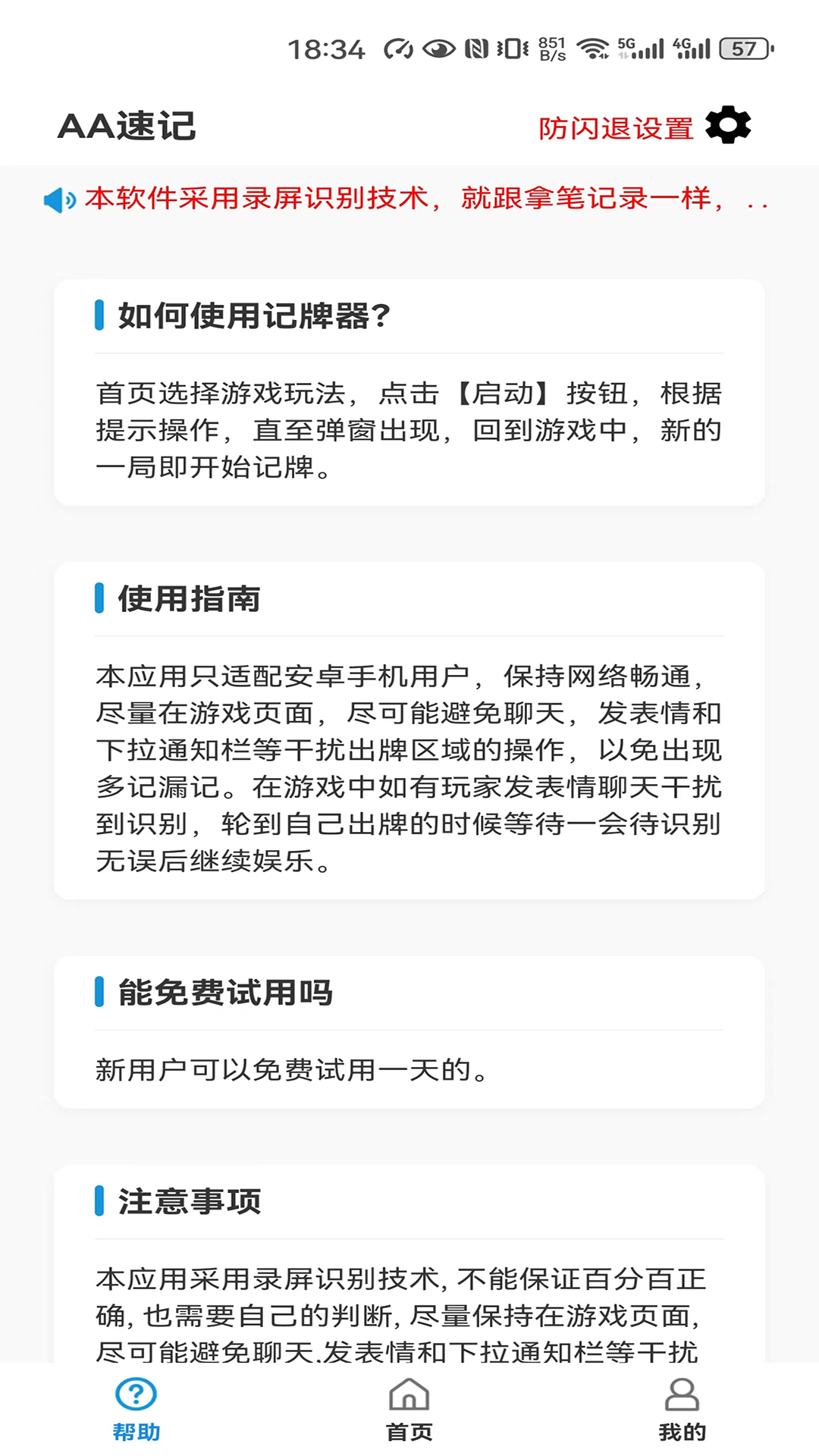Viewport: 819px width, 1456px height.
Task: Click the speaker icon beside the announcement
Action: pyautogui.click(x=58, y=200)
